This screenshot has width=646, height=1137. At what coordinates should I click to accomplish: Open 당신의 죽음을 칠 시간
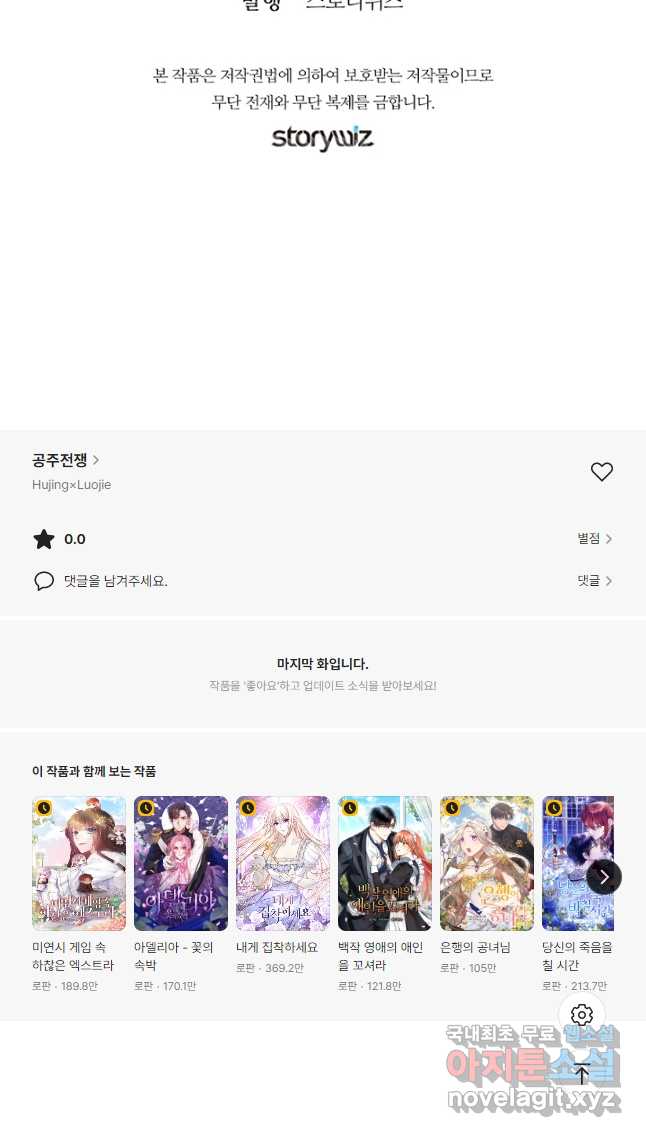pyautogui.click(x=575, y=864)
